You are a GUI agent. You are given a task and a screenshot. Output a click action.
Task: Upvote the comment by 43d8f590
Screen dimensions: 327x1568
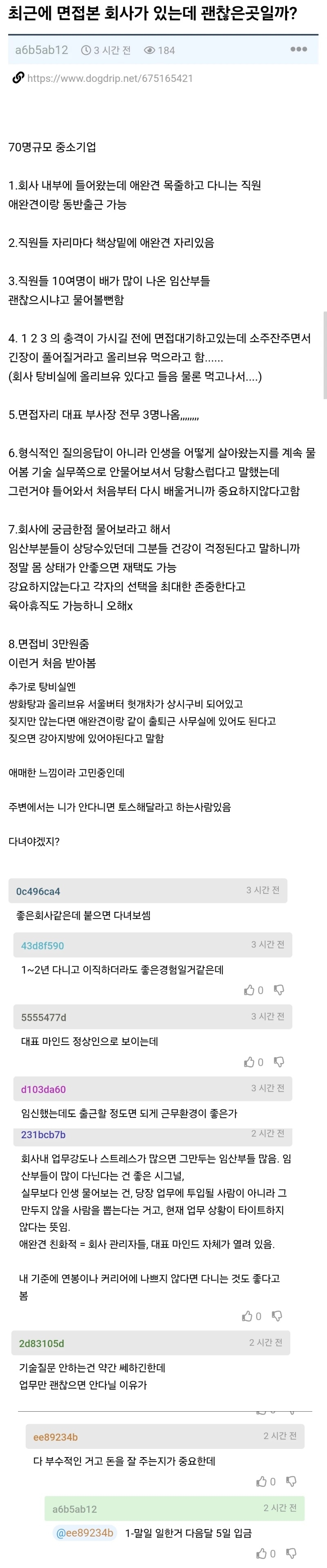tap(249, 990)
